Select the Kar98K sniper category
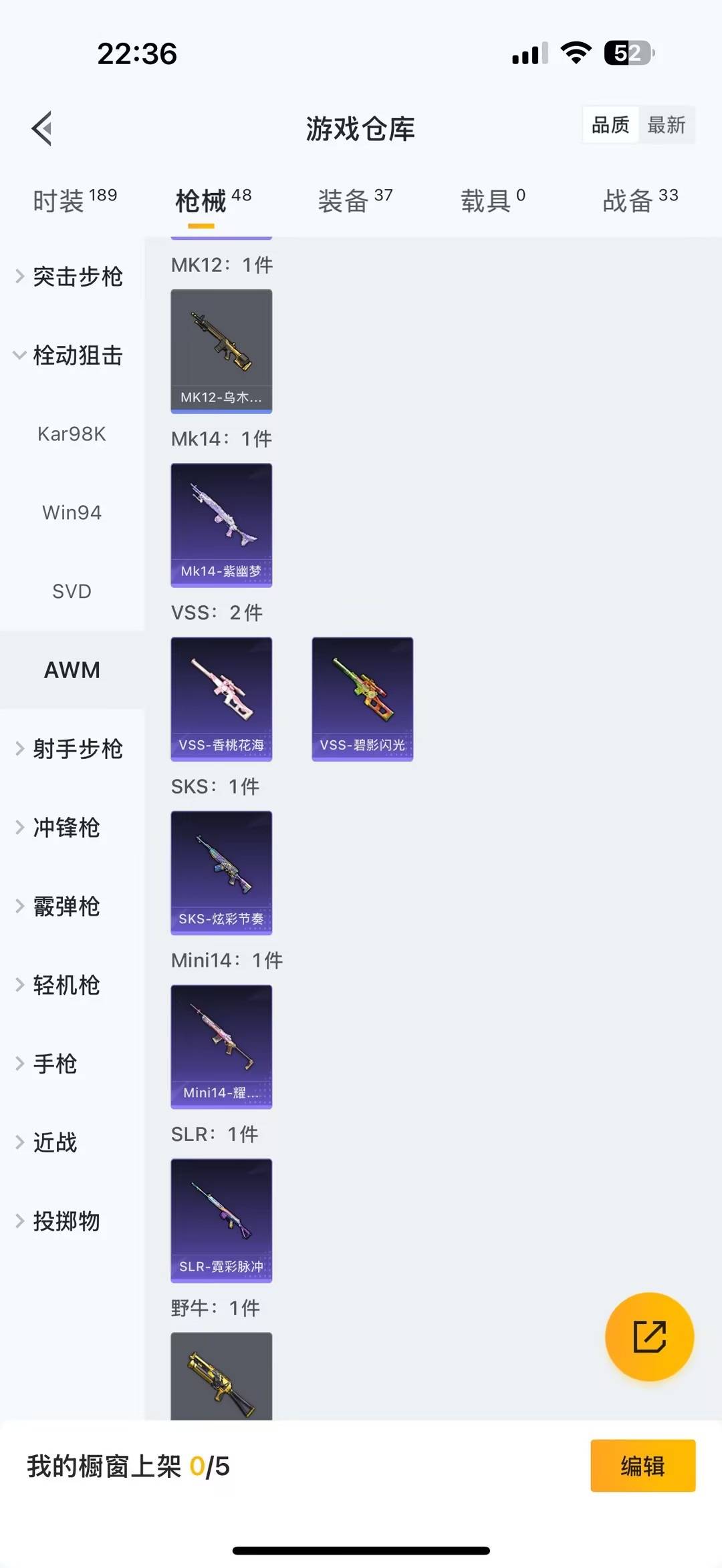The height and width of the screenshot is (1568, 722). point(72,434)
